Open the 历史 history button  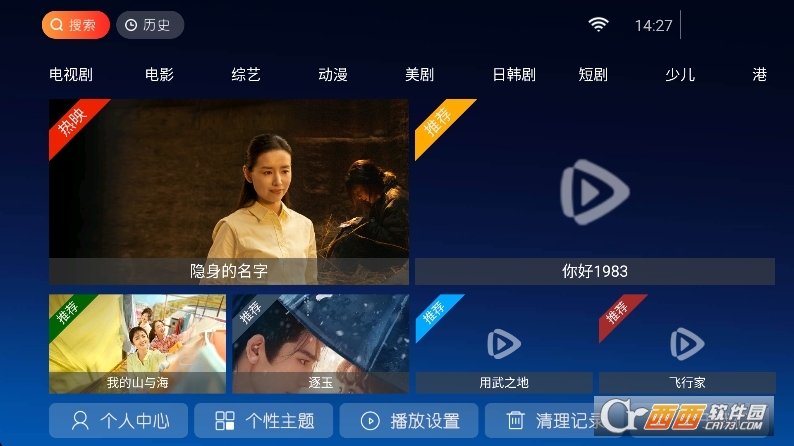[150, 25]
